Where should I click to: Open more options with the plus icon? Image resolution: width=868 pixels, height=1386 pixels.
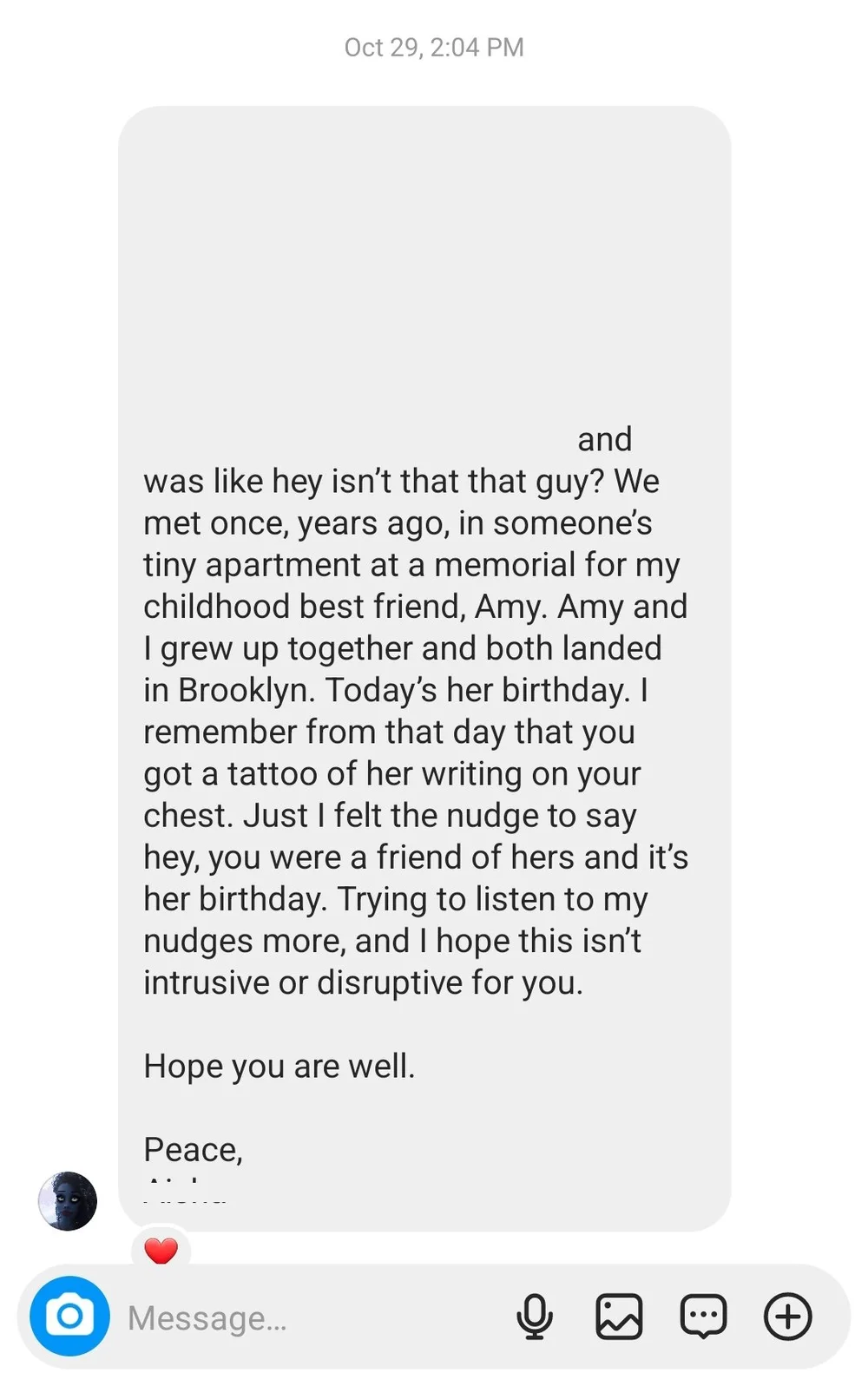coord(787,1317)
